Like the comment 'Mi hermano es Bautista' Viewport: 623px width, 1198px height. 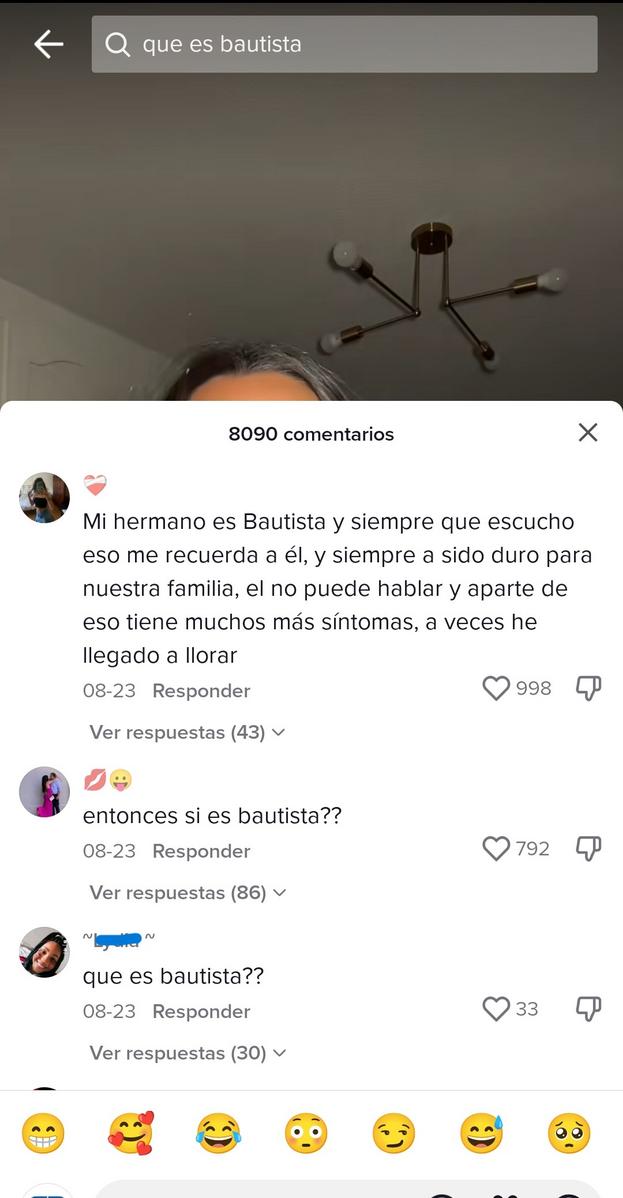[495, 688]
